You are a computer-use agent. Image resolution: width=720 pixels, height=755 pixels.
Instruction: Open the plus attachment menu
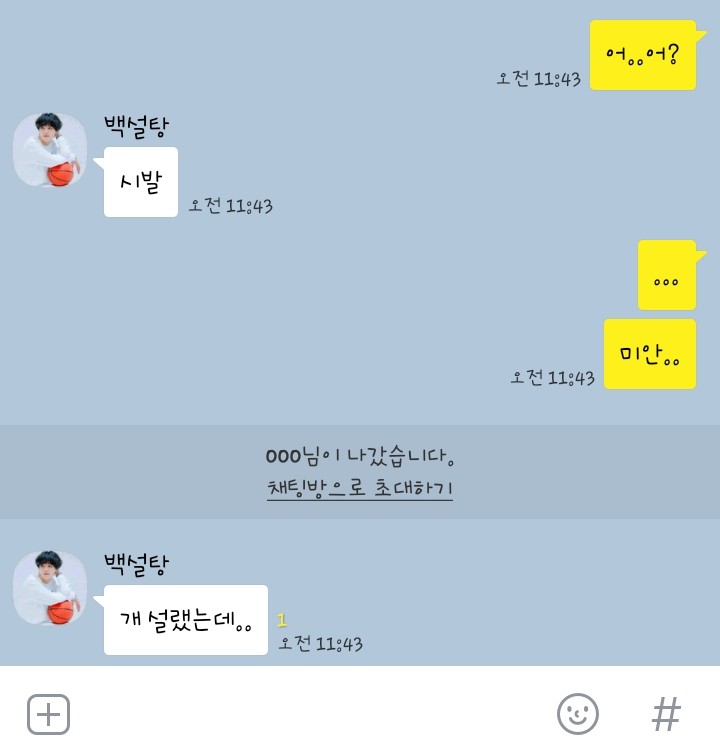48,714
